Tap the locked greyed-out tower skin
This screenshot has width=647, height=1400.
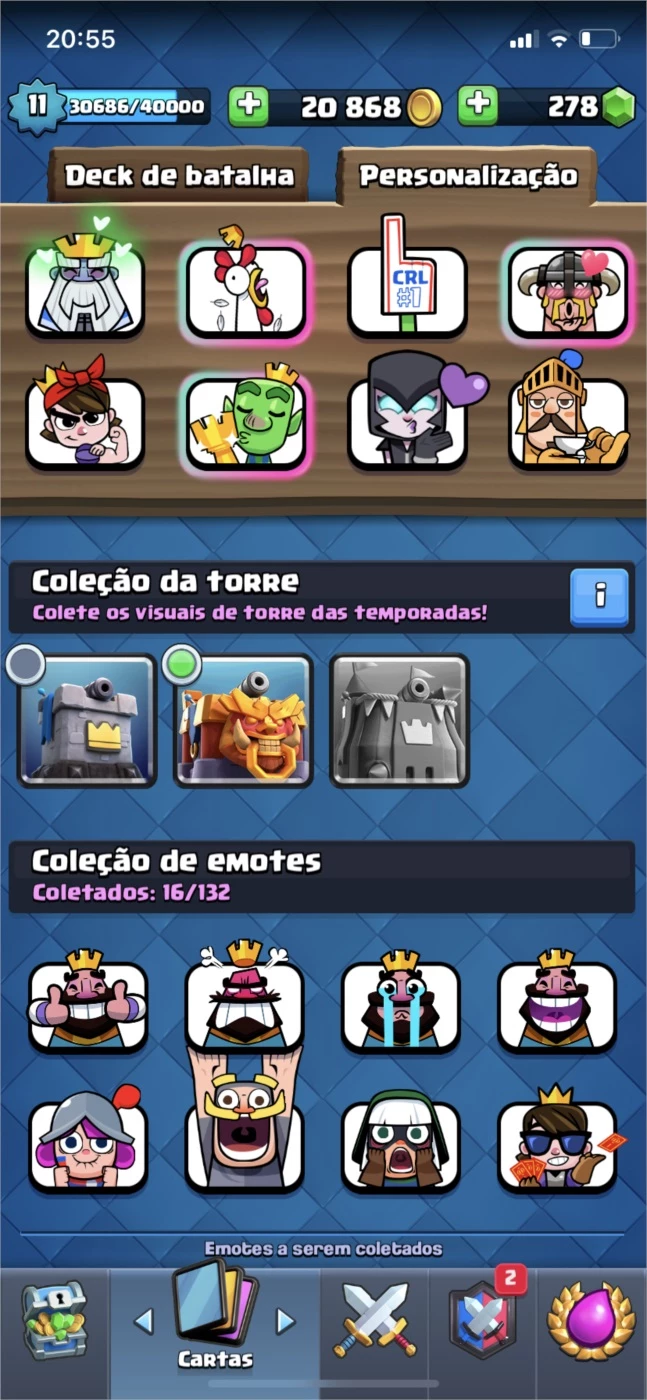click(399, 720)
